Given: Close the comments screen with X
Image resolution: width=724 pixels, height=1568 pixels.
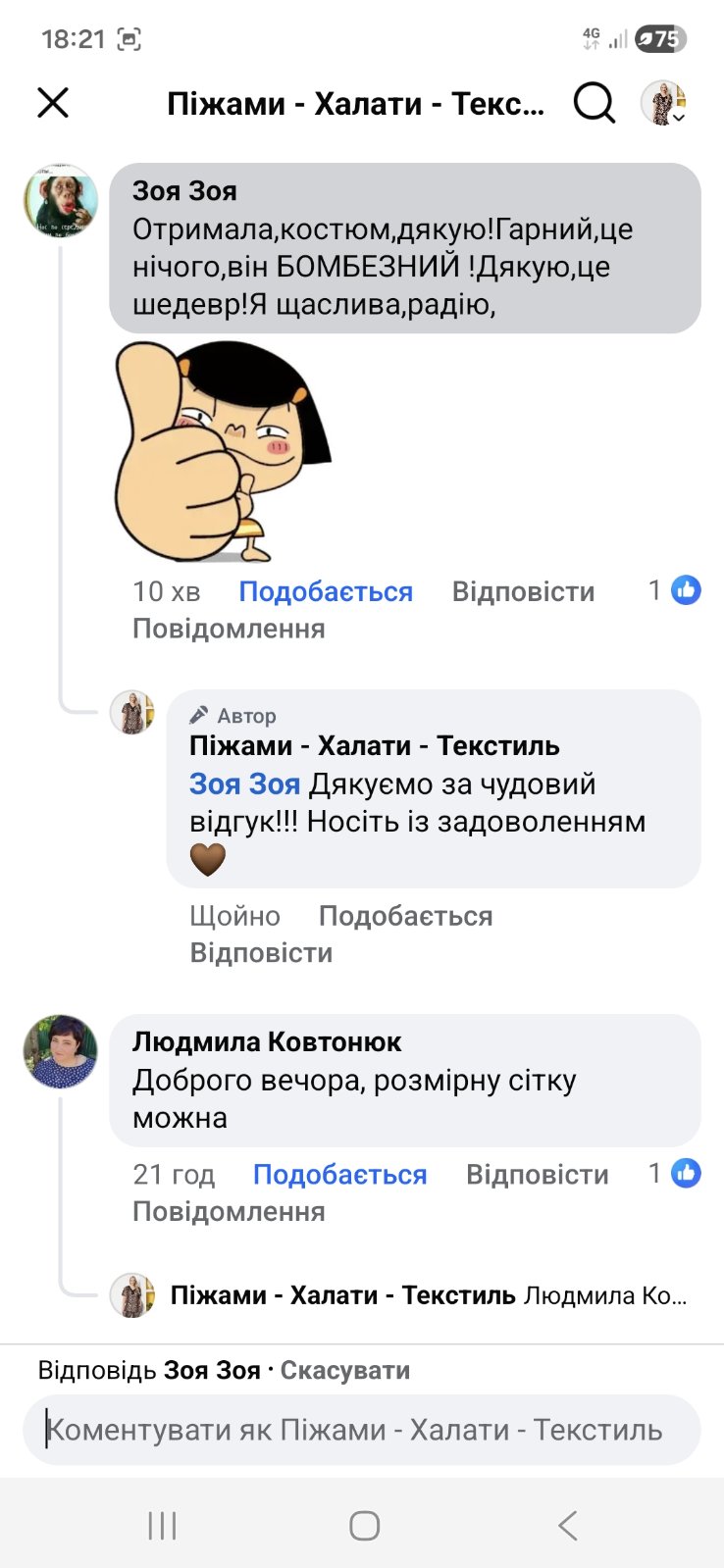Looking at the screenshot, I should [x=53, y=102].
